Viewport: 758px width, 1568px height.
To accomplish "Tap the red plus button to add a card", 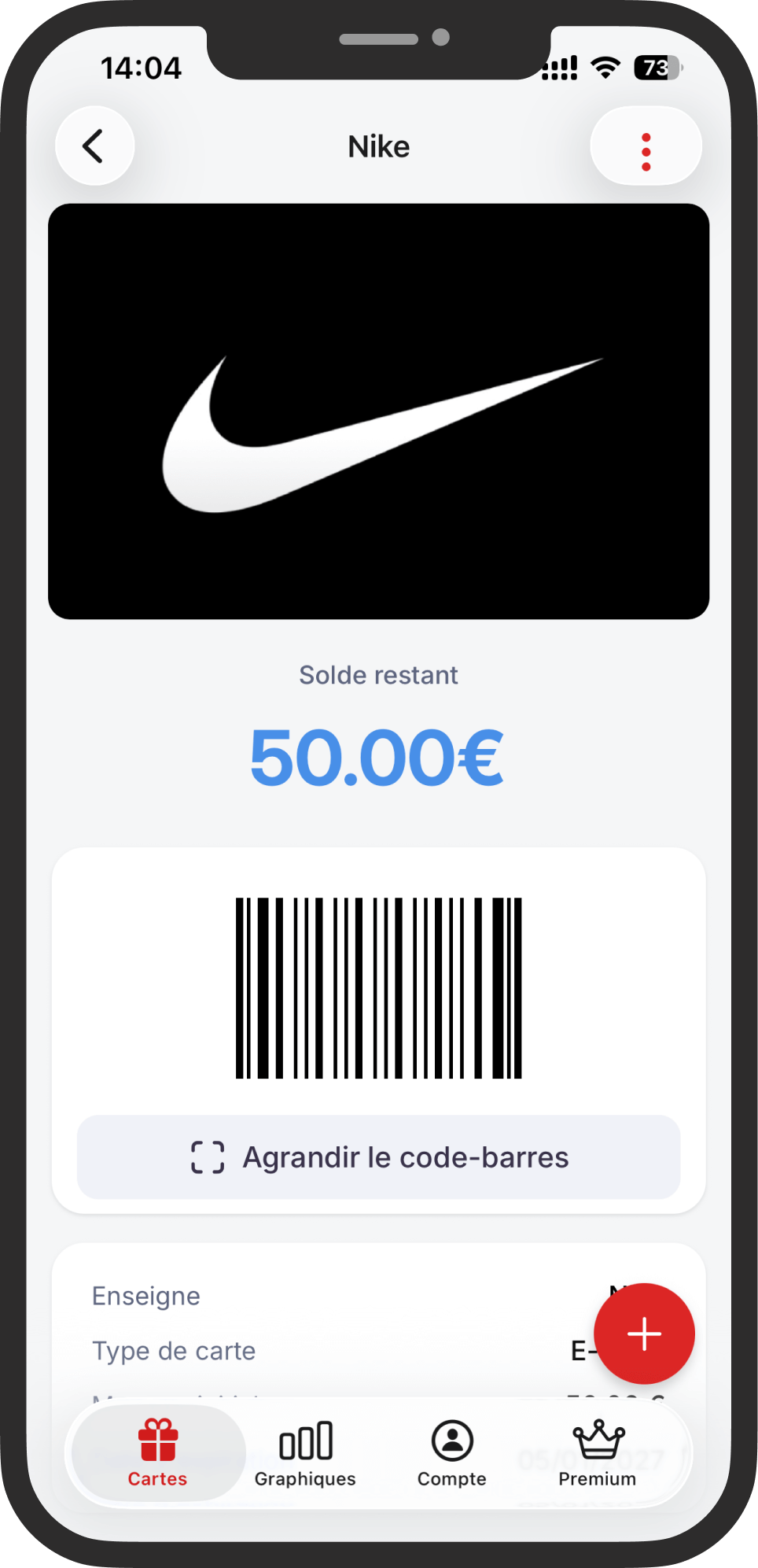I will [643, 1333].
